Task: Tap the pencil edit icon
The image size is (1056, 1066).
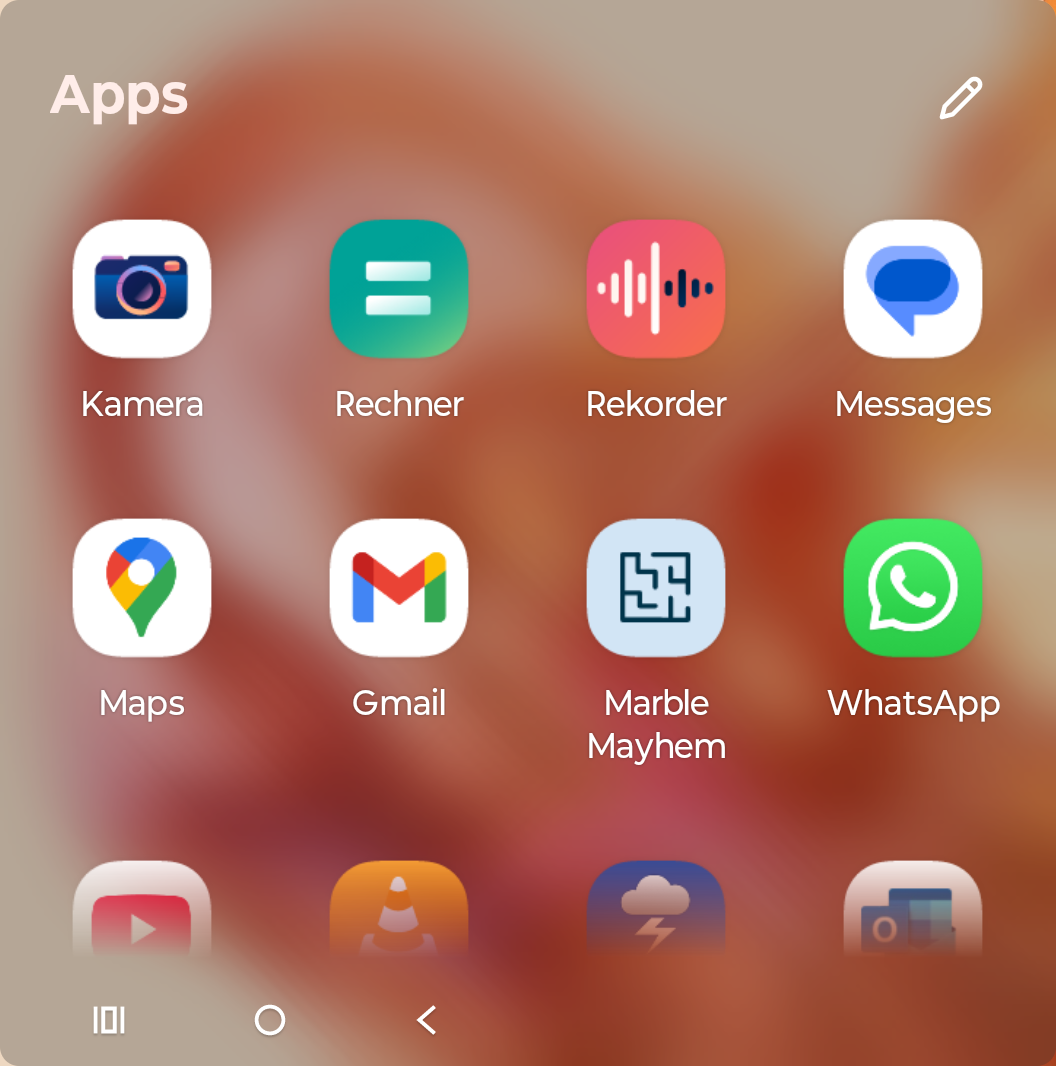Action: tap(961, 98)
